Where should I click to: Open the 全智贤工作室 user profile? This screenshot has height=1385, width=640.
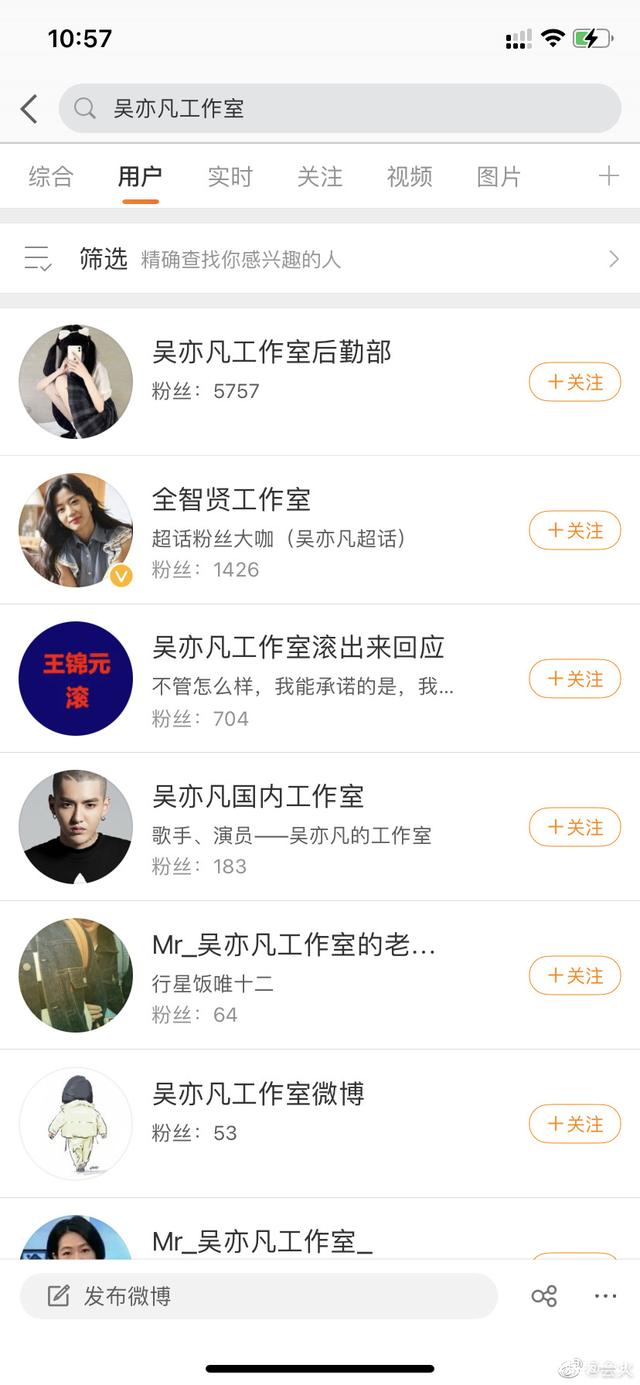[x=231, y=499]
